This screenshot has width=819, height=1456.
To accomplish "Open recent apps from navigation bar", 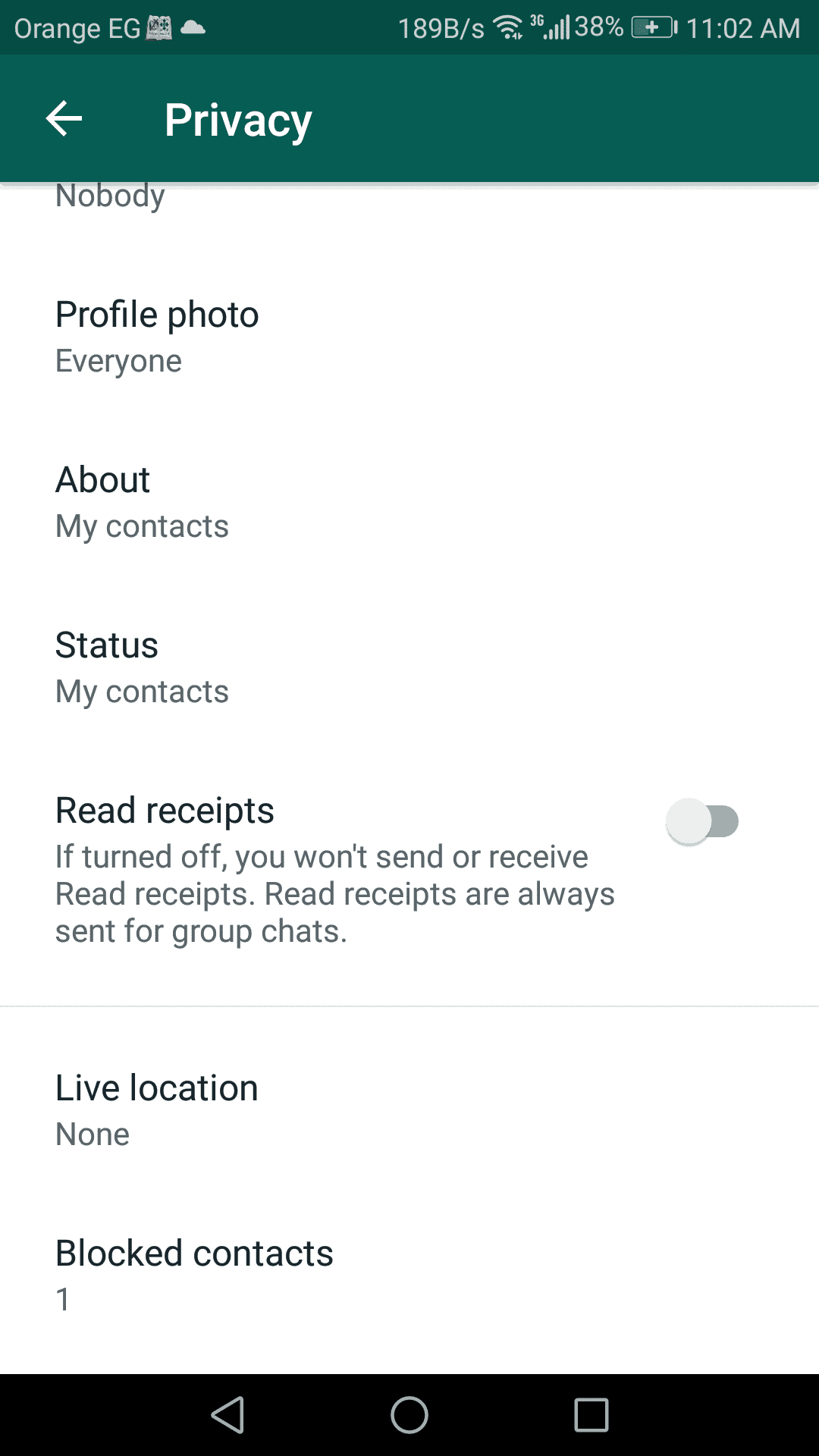I will [x=591, y=1415].
